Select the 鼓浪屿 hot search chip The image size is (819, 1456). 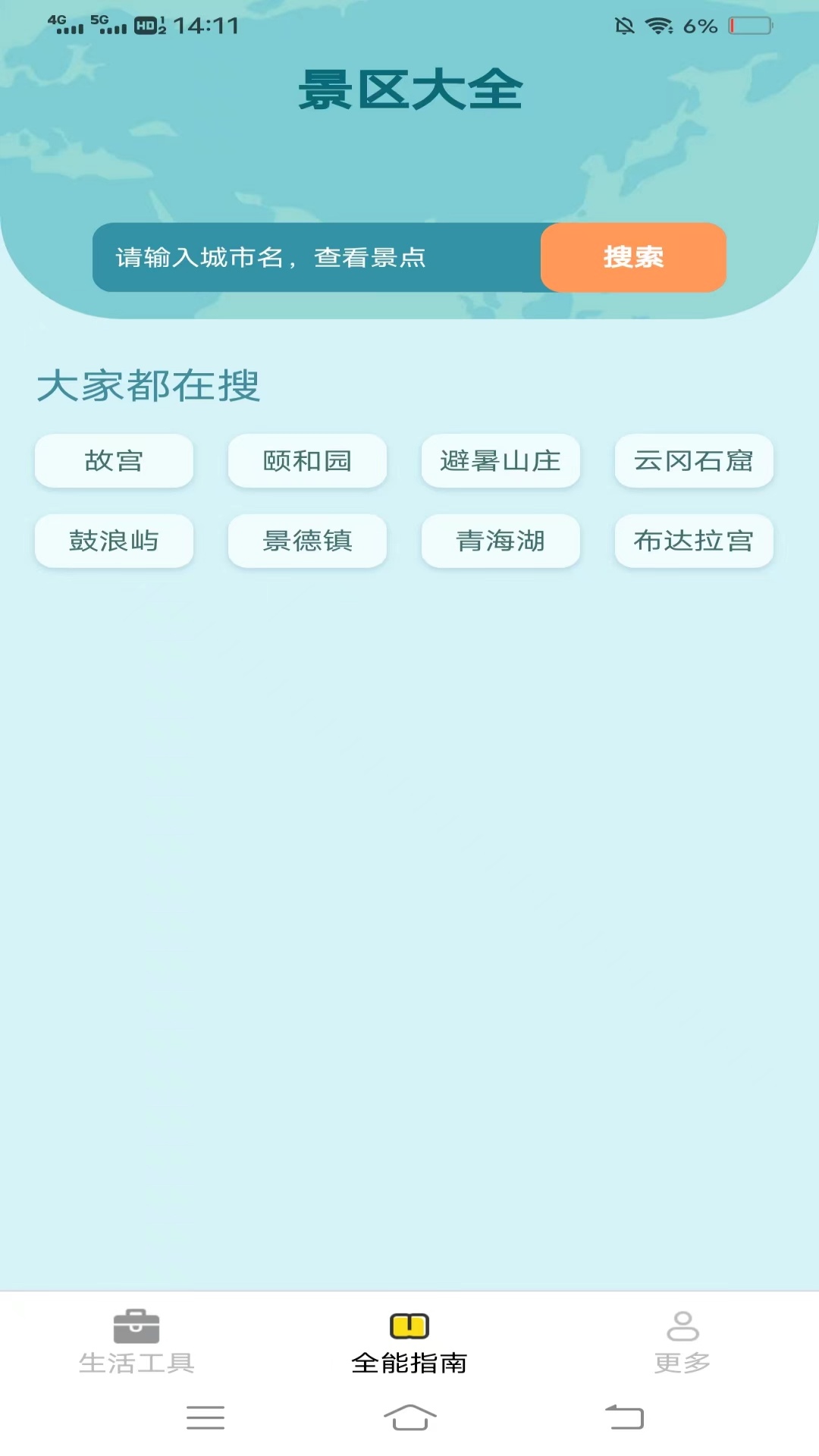point(114,541)
